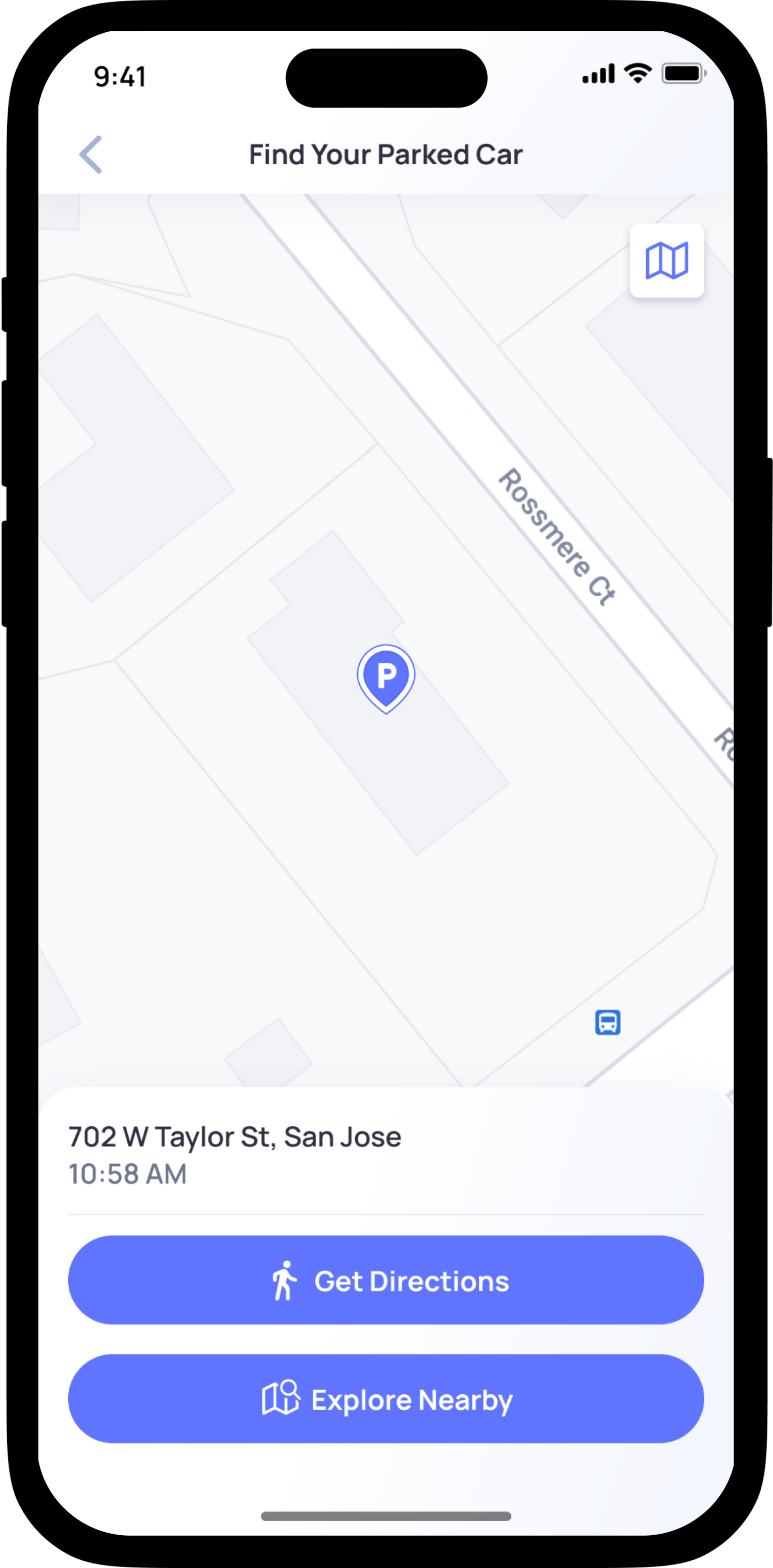773x1568 pixels.
Task: Open the map view options button
Action: point(666,261)
